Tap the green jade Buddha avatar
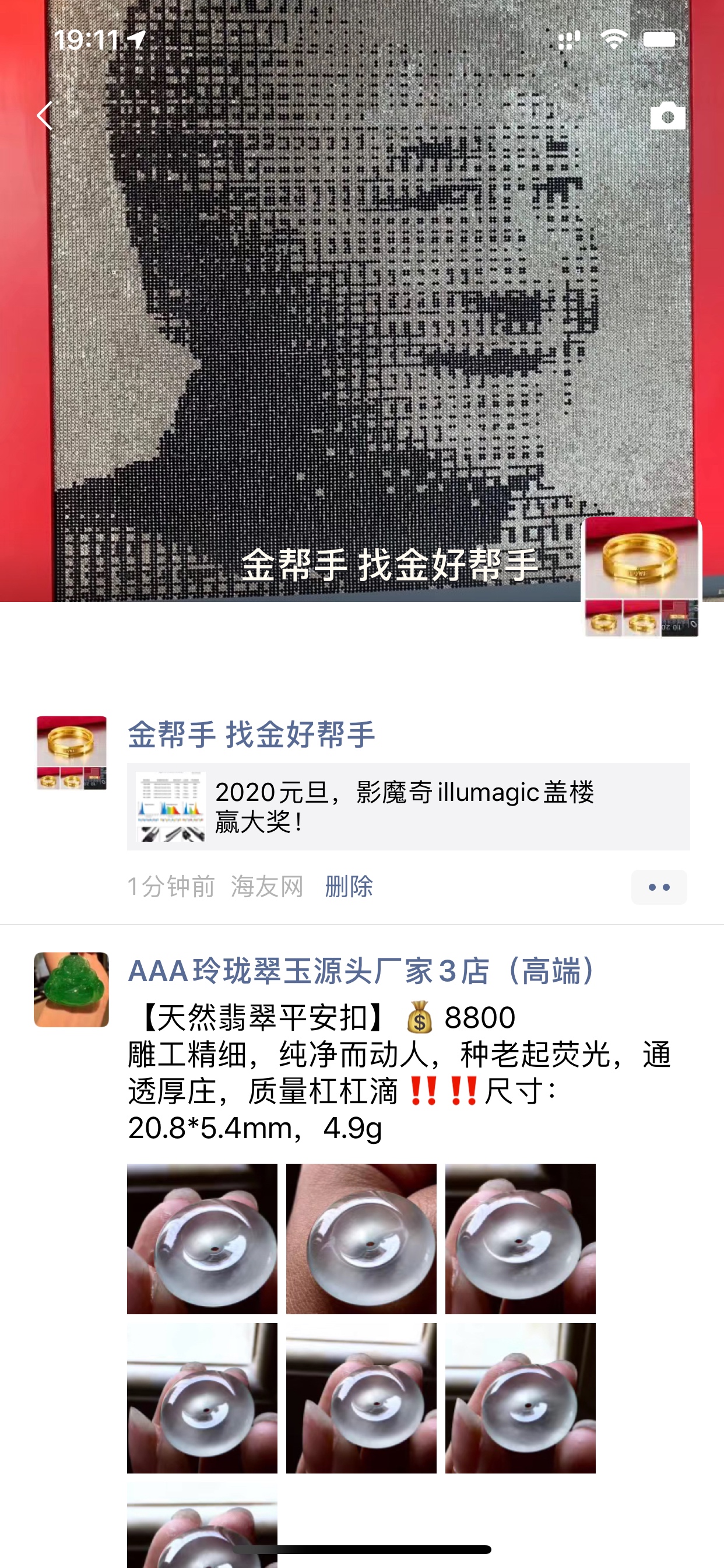 [71, 989]
